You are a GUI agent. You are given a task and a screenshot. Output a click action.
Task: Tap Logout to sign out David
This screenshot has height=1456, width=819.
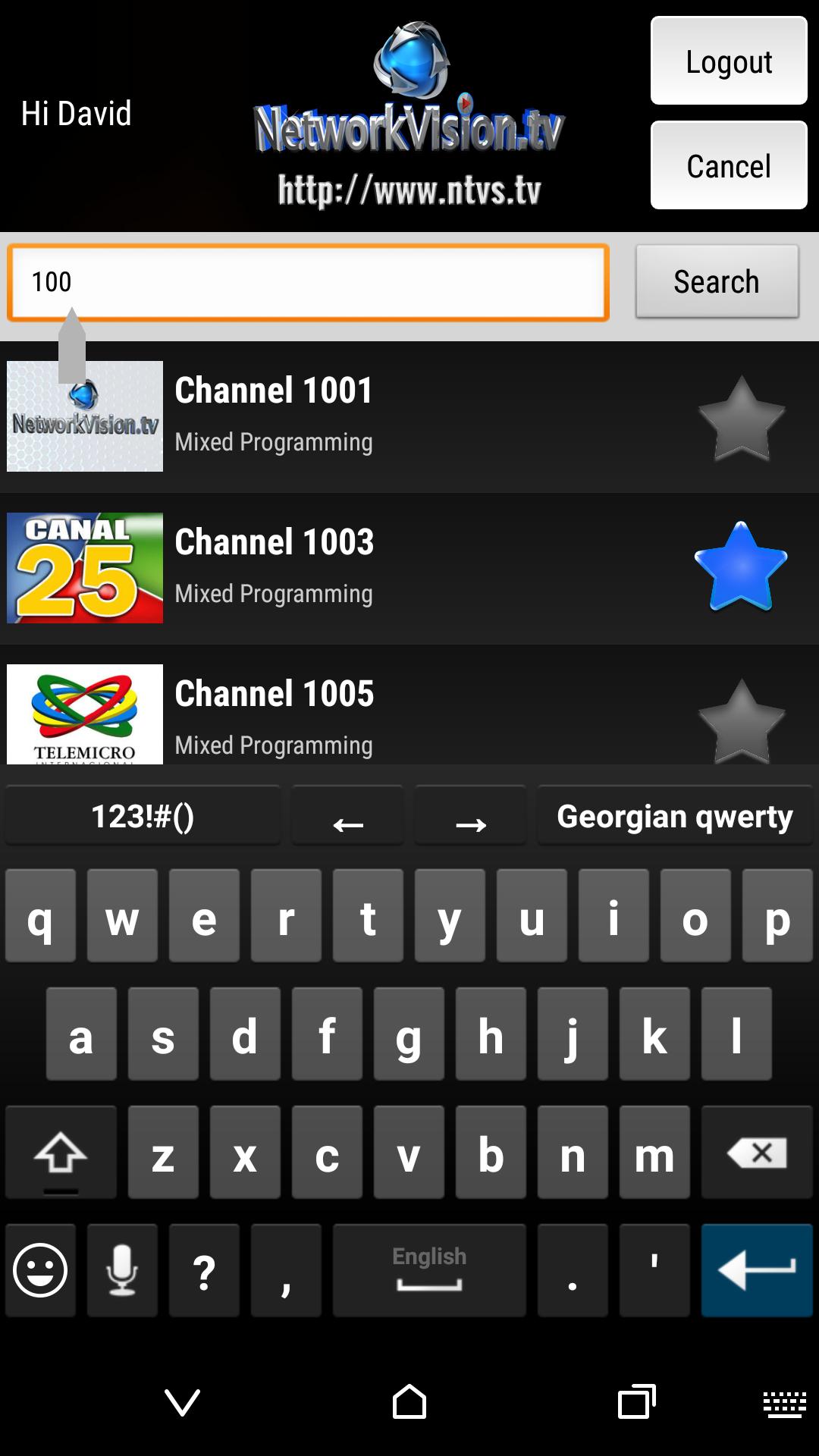point(727,62)
